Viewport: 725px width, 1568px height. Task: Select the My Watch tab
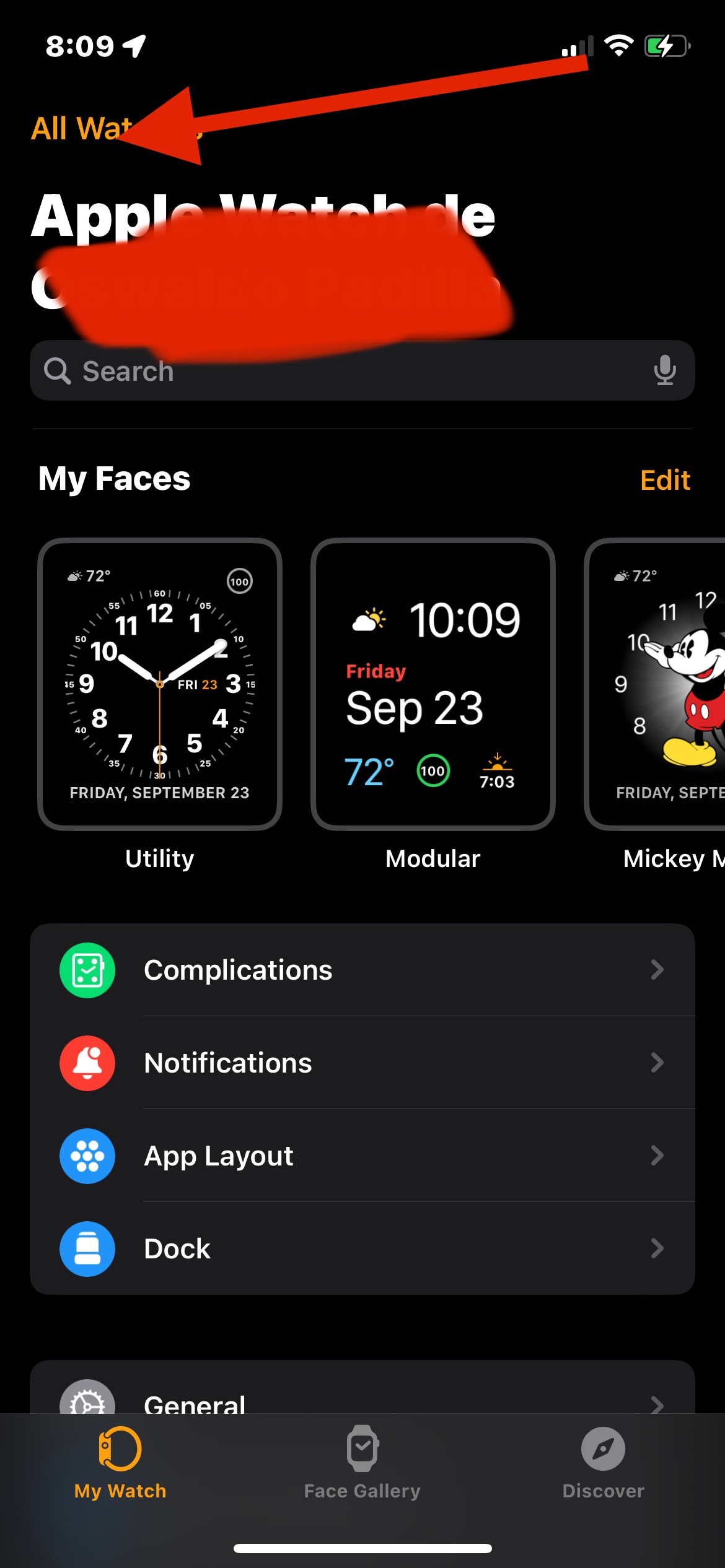click(x=120, y=1463)
